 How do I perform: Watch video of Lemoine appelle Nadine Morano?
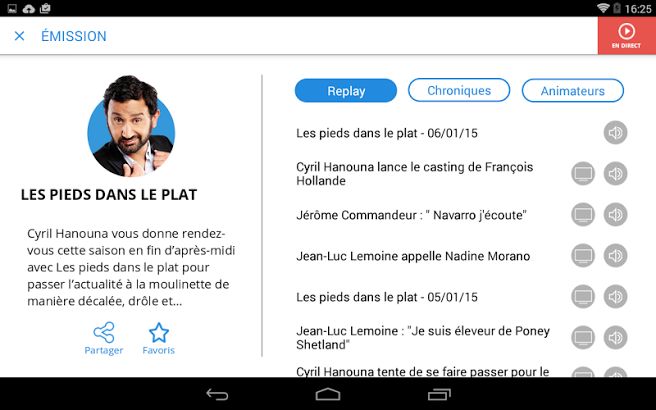pyautogui.click(x=583, y=255)
